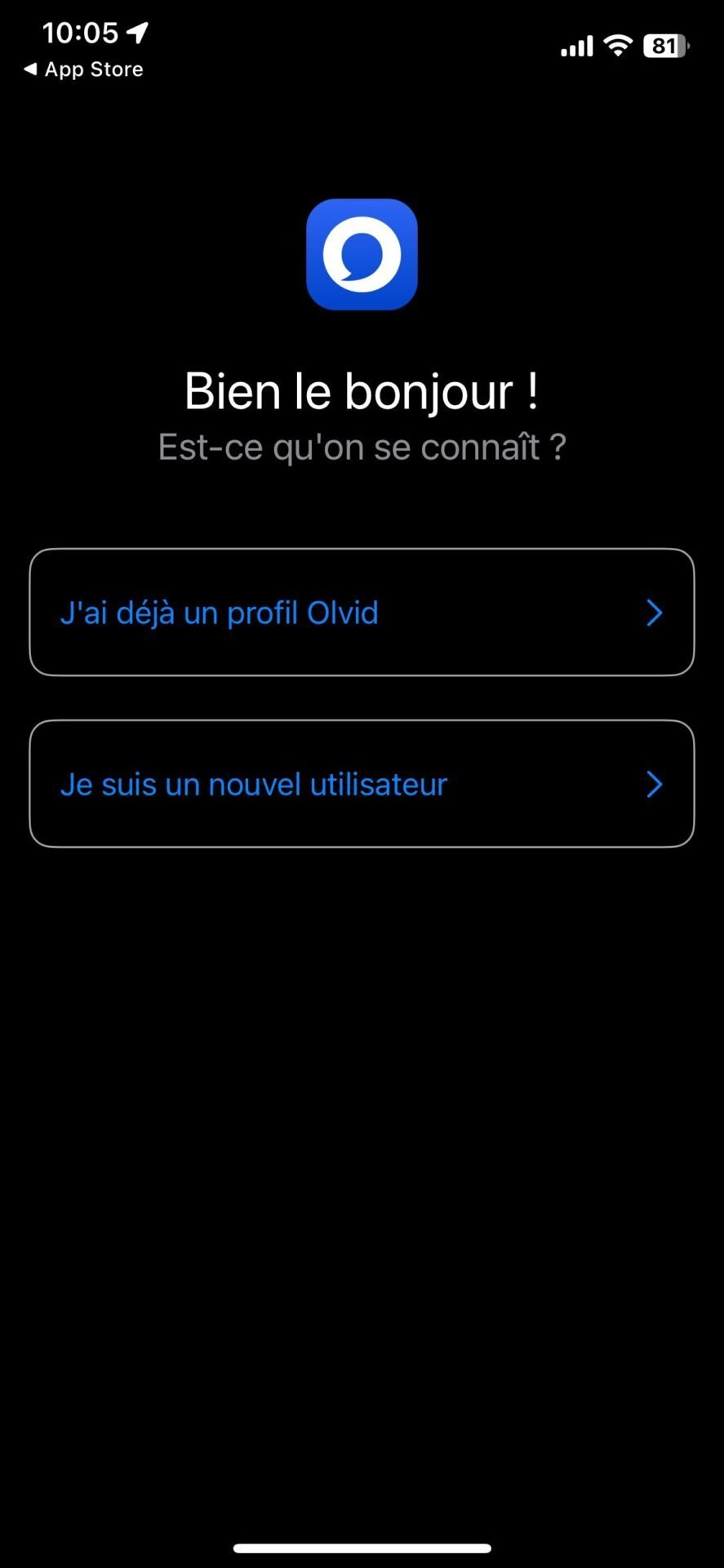Return to App Store via back link

point(83,70)
